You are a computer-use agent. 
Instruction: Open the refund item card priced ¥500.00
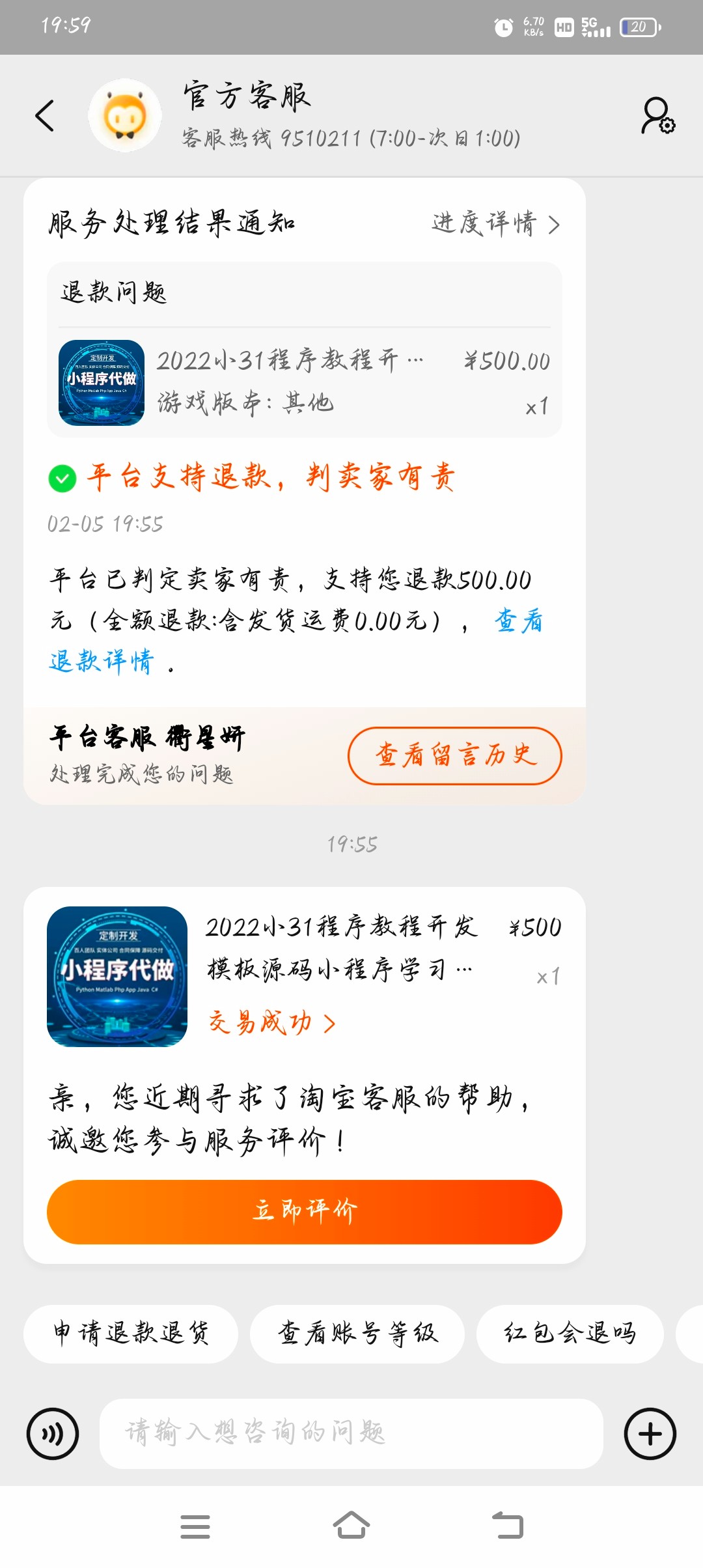pos(304,382)
